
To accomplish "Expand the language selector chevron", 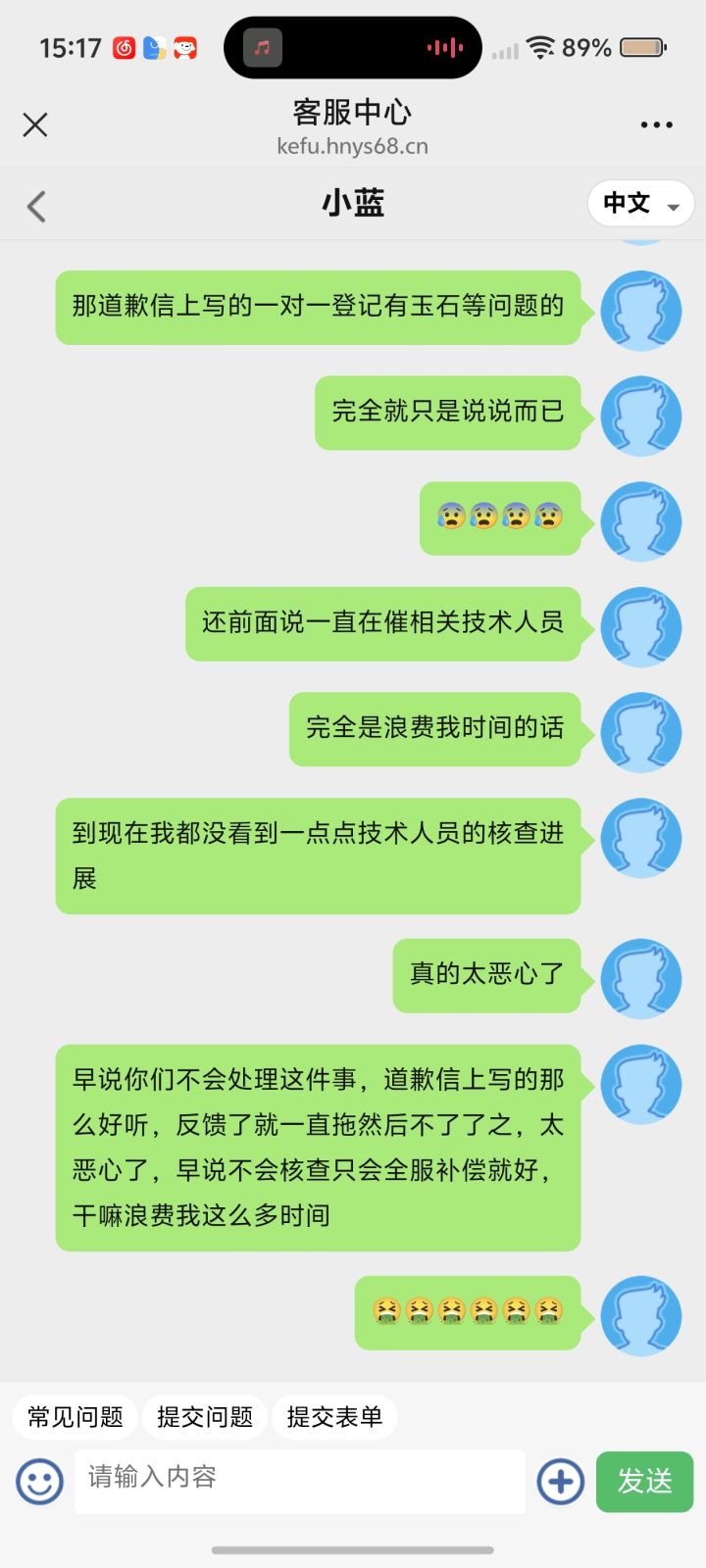I will [x=673, y=207].
